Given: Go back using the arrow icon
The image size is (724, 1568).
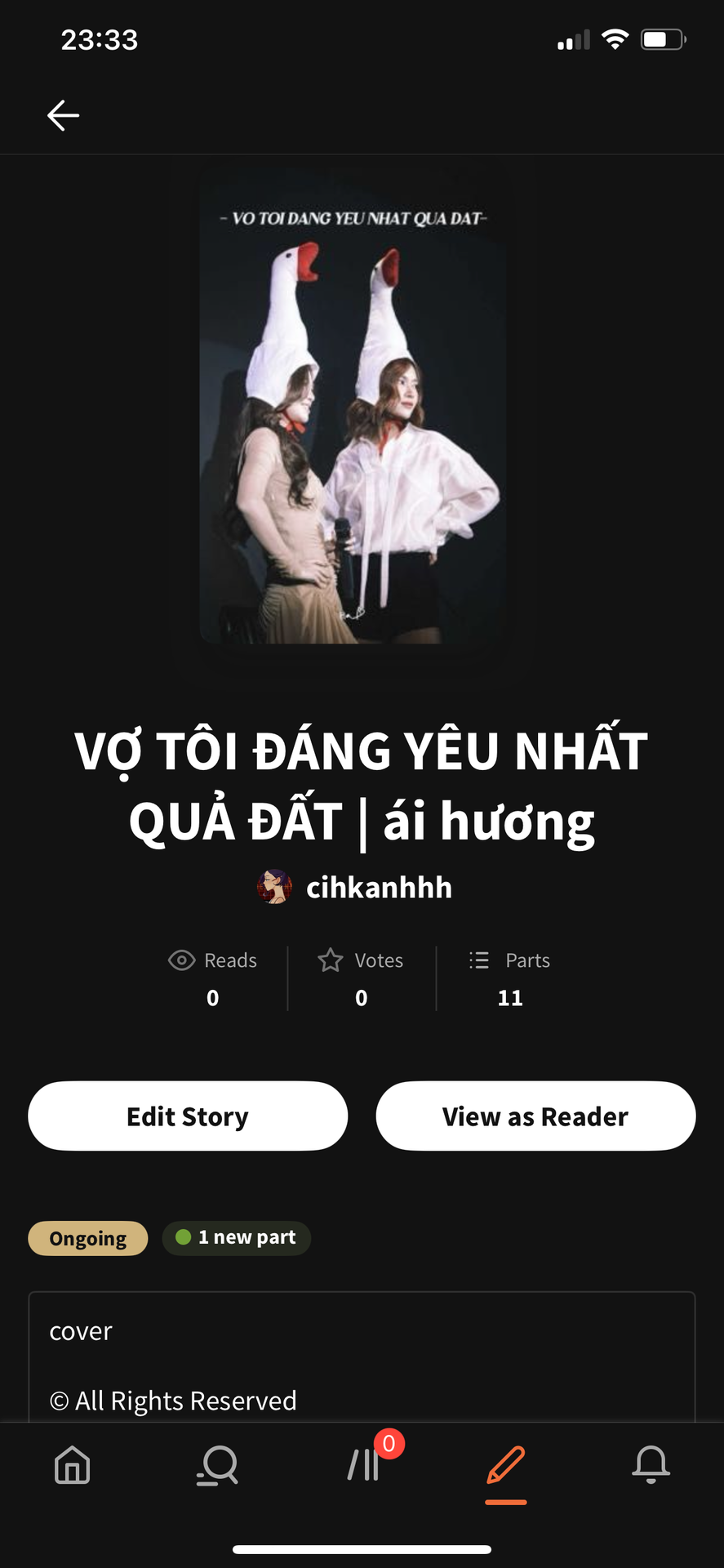Looking at the screenshot, I should coord(63,115).
